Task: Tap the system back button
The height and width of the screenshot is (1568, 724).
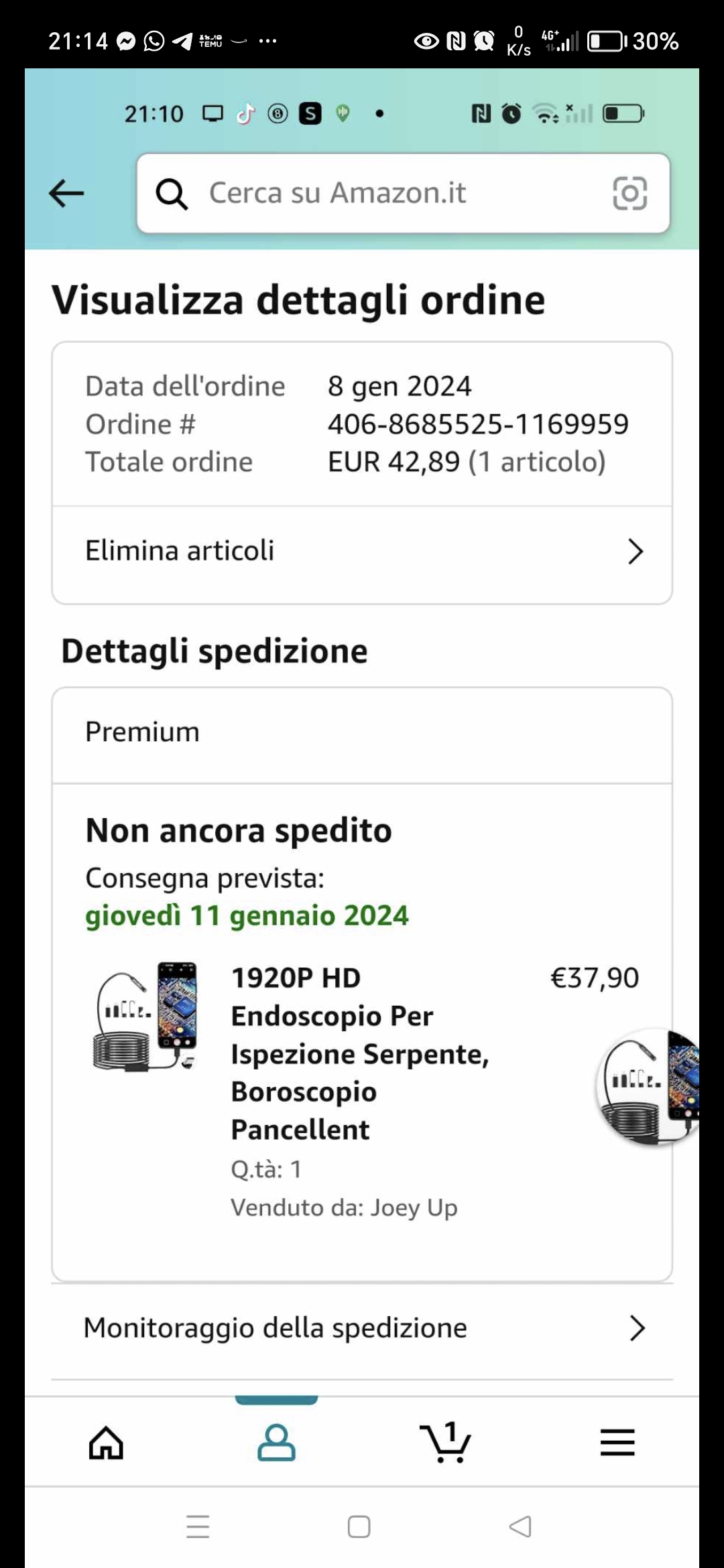Action: pos(521,1527)
